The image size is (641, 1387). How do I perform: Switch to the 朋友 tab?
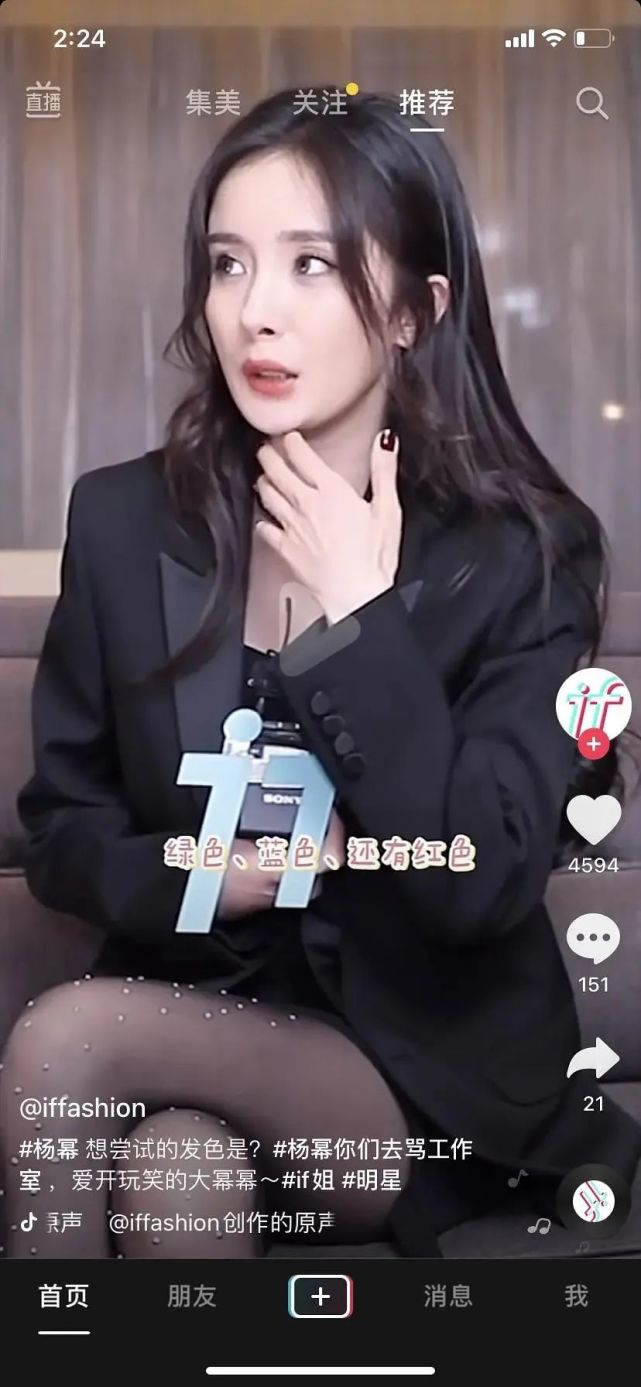click(192, 1297)
